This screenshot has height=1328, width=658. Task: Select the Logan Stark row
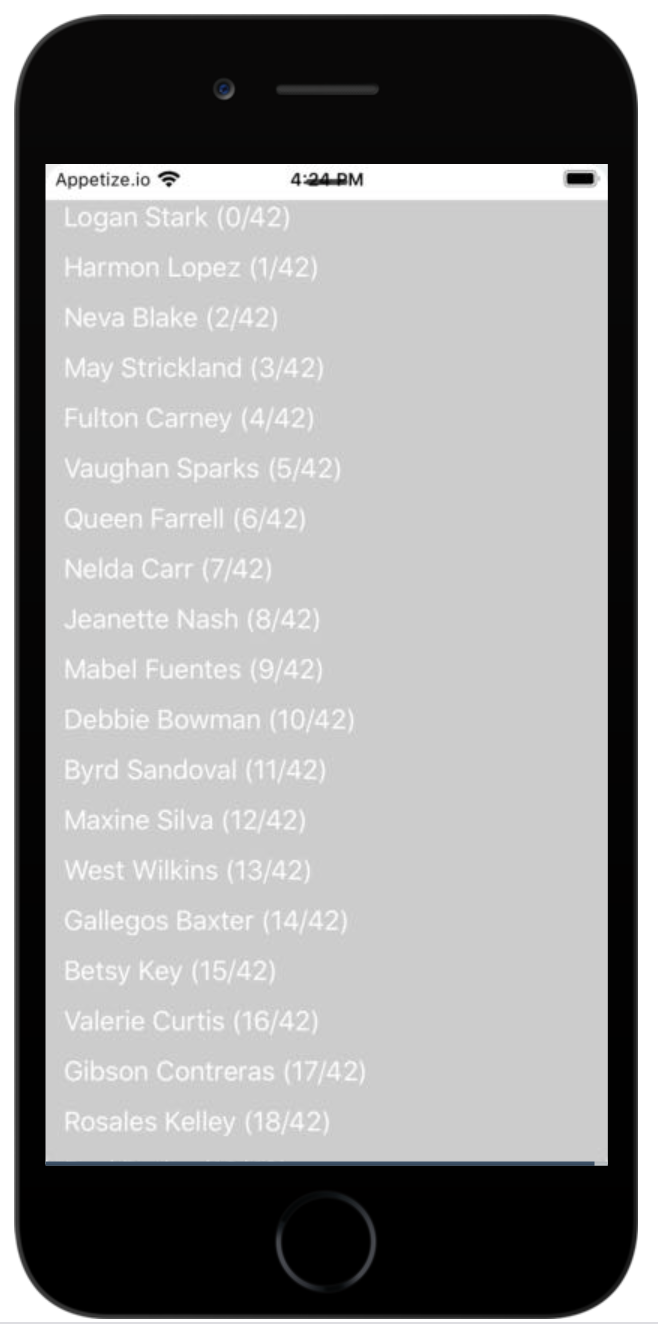click(x=177, y=218)
